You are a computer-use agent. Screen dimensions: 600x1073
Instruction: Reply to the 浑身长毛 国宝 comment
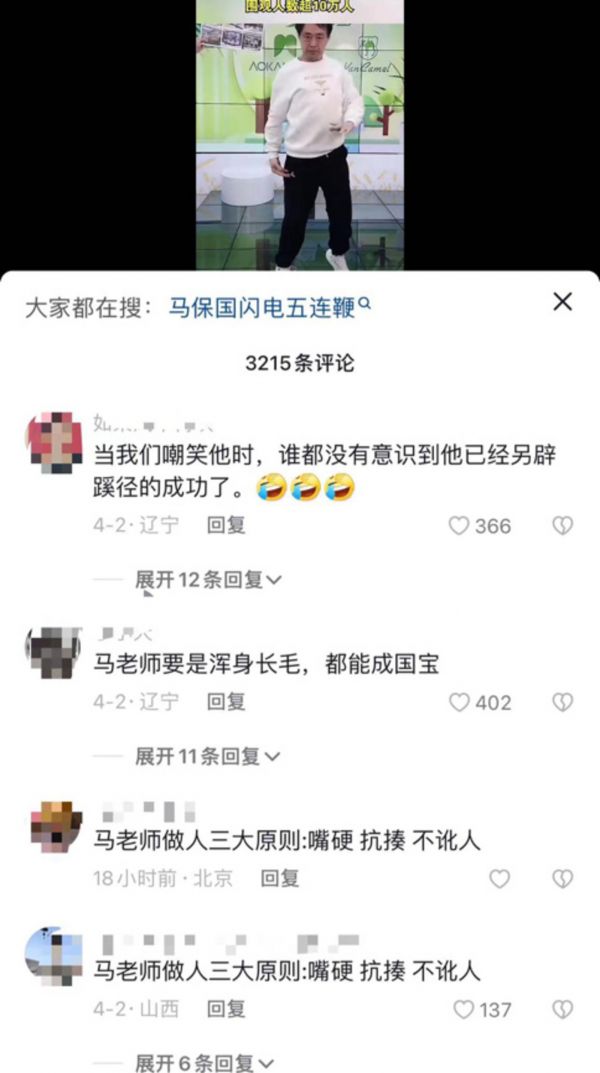(x=226, y=702)
